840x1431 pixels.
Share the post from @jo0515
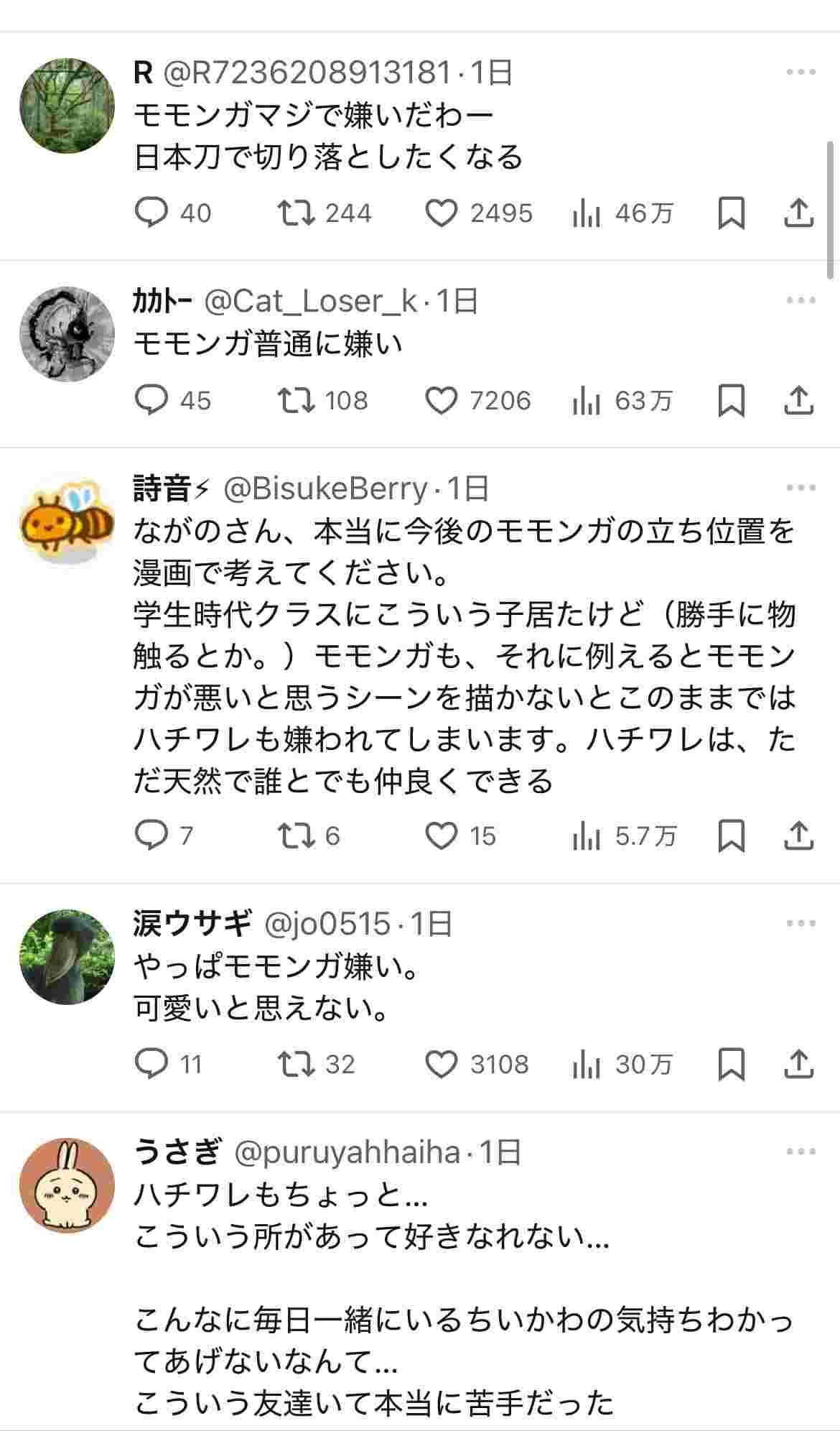coord(798,1064)
